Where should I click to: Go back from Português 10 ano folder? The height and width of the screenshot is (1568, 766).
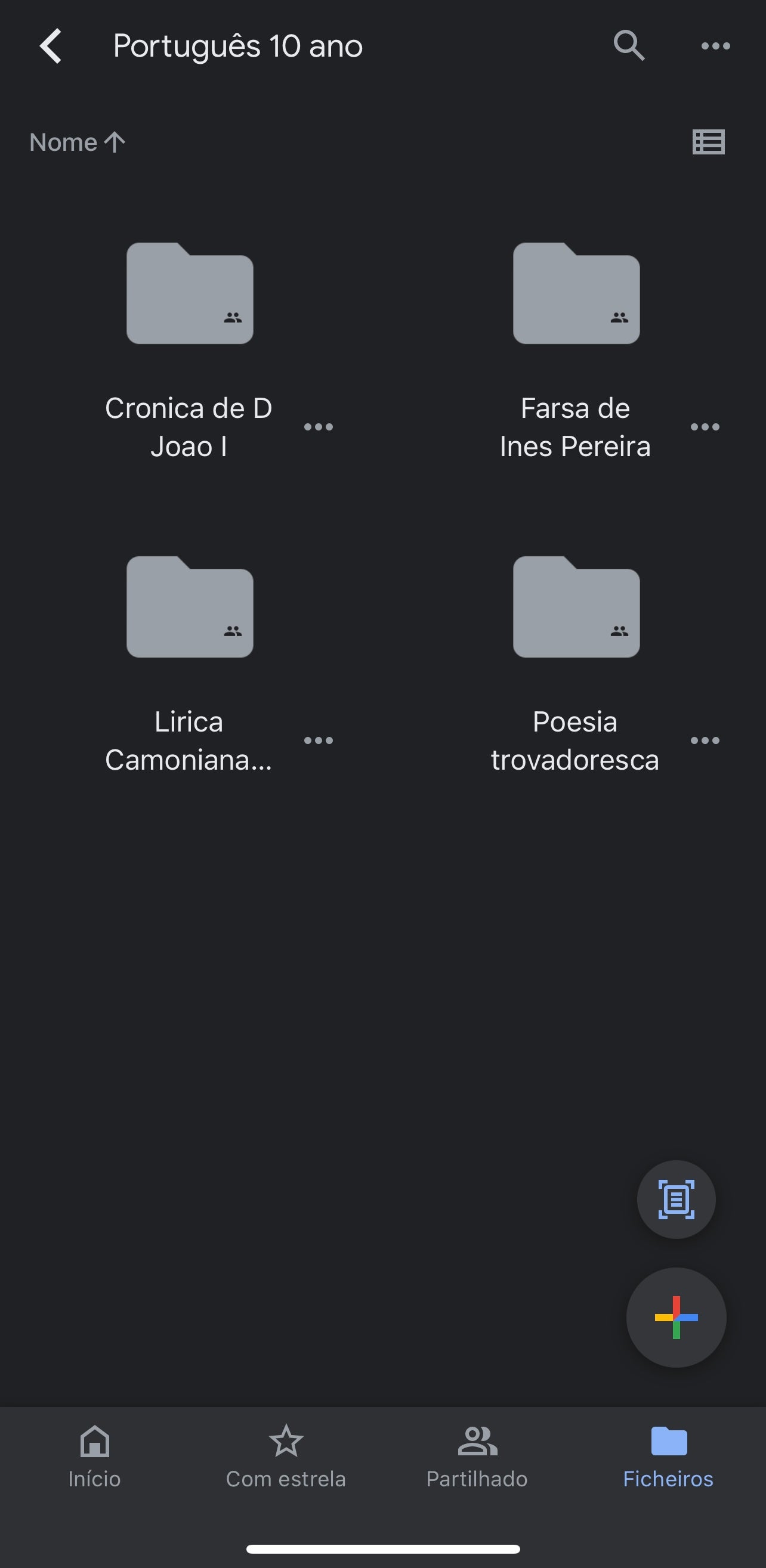[x=51, y=46]
